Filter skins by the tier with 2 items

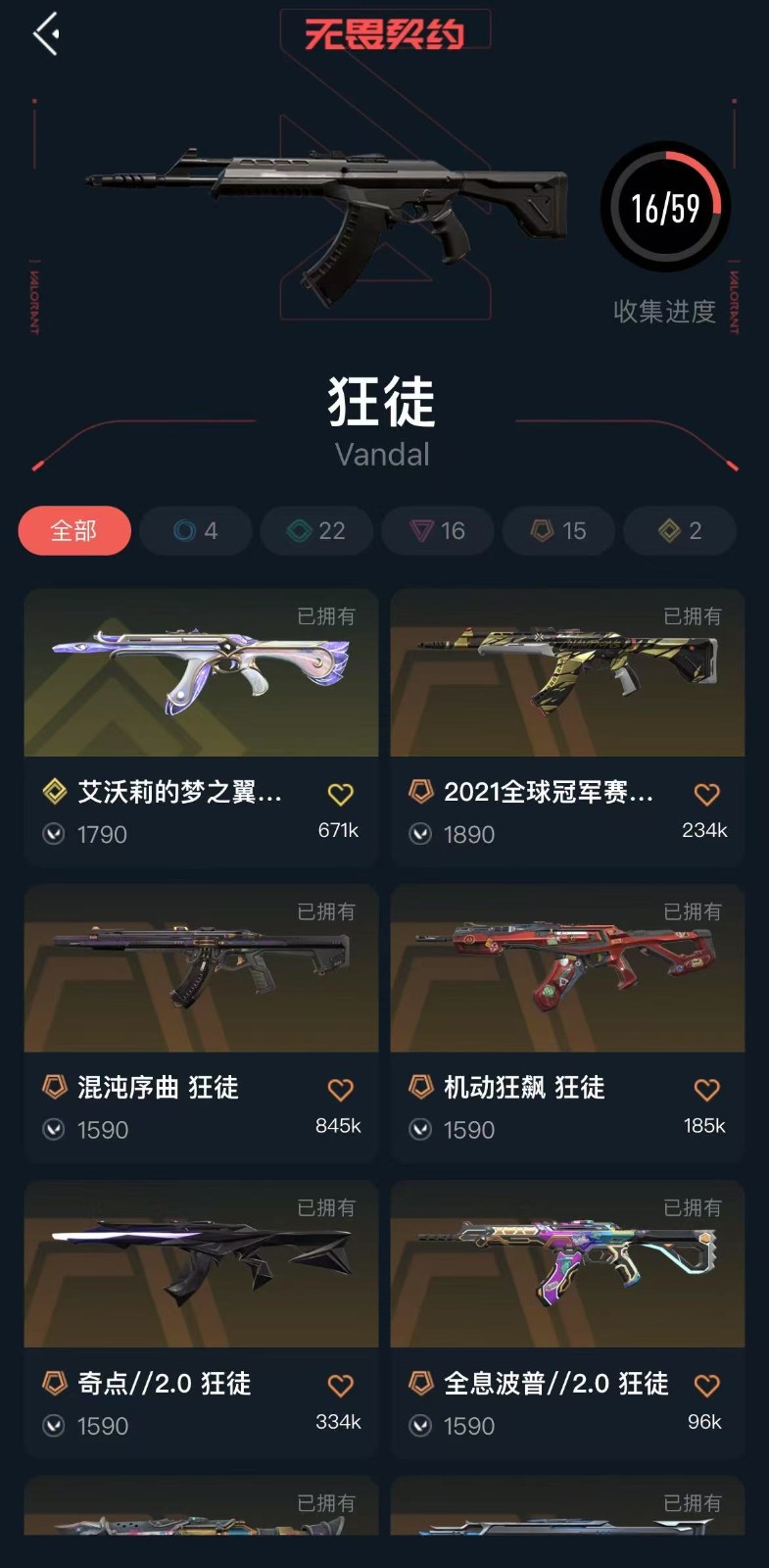click(679, 530)
